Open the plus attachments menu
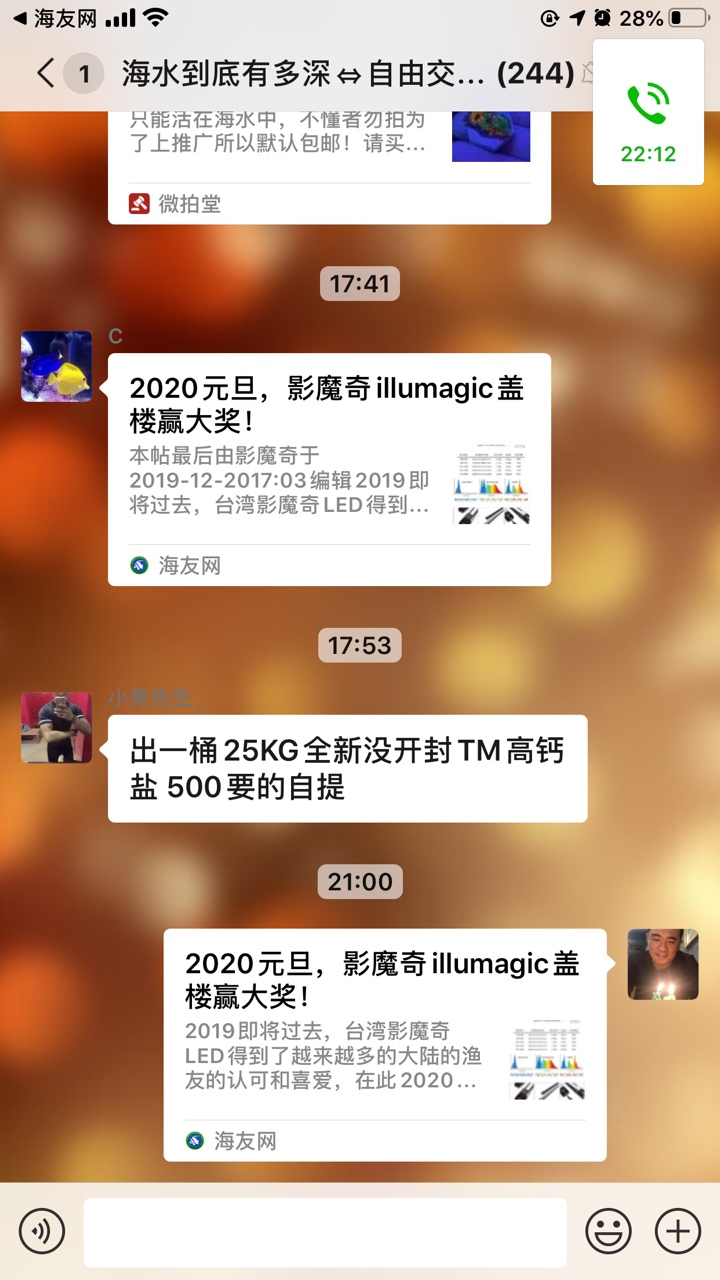This screenshot has width=720, height=1280. [678, 1231]
